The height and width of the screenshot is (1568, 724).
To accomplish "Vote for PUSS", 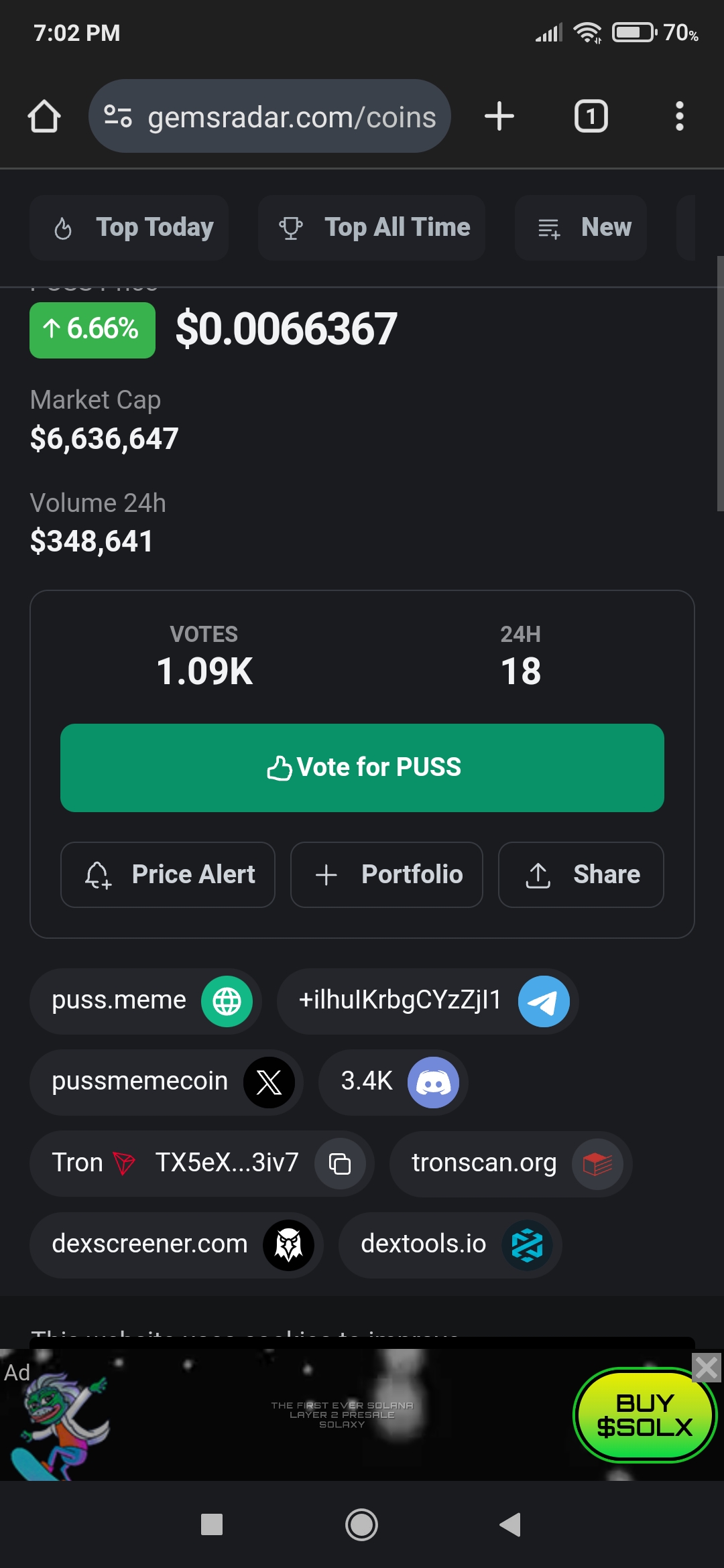I will tap(362, 768).
